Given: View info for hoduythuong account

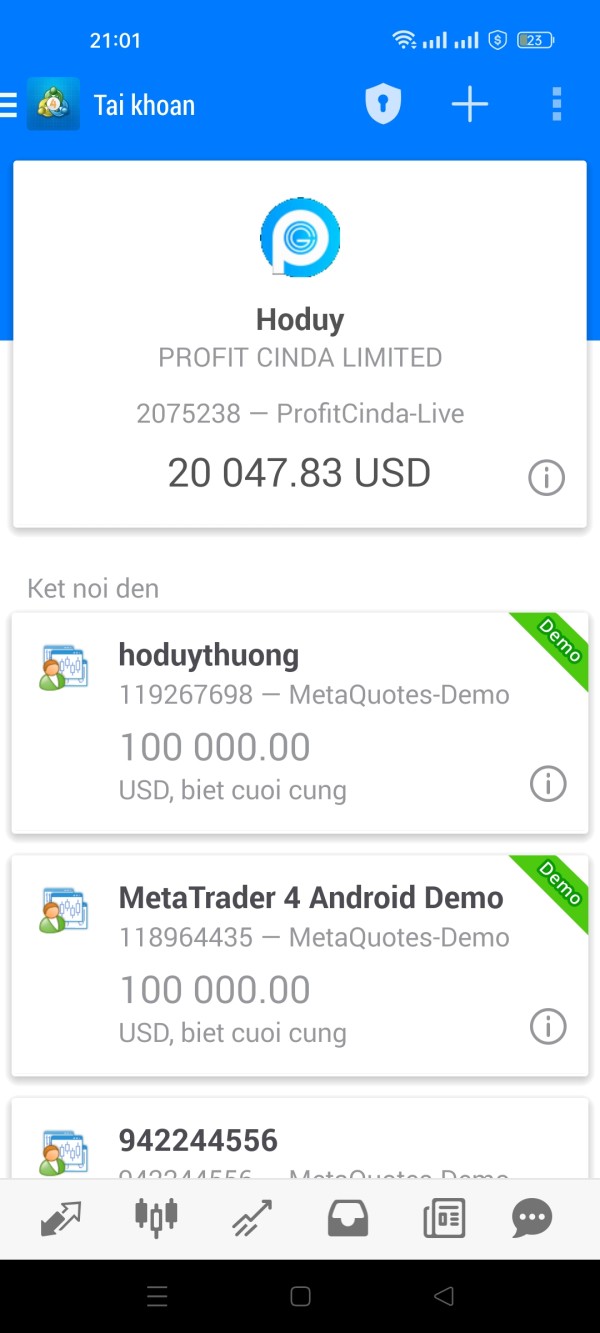Looking at the screenshot, I should coord(547,785).
